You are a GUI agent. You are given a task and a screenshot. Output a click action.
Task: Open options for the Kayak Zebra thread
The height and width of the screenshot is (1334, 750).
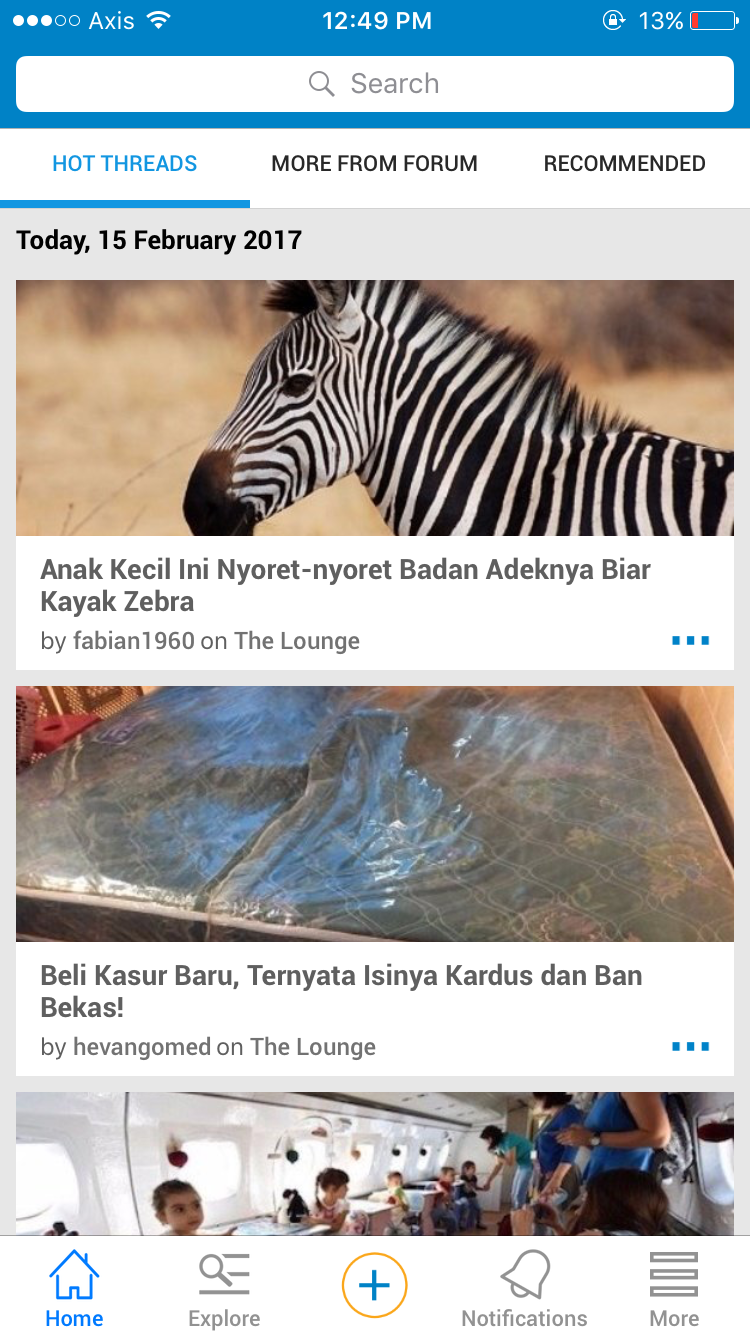(x=690, y=641)
